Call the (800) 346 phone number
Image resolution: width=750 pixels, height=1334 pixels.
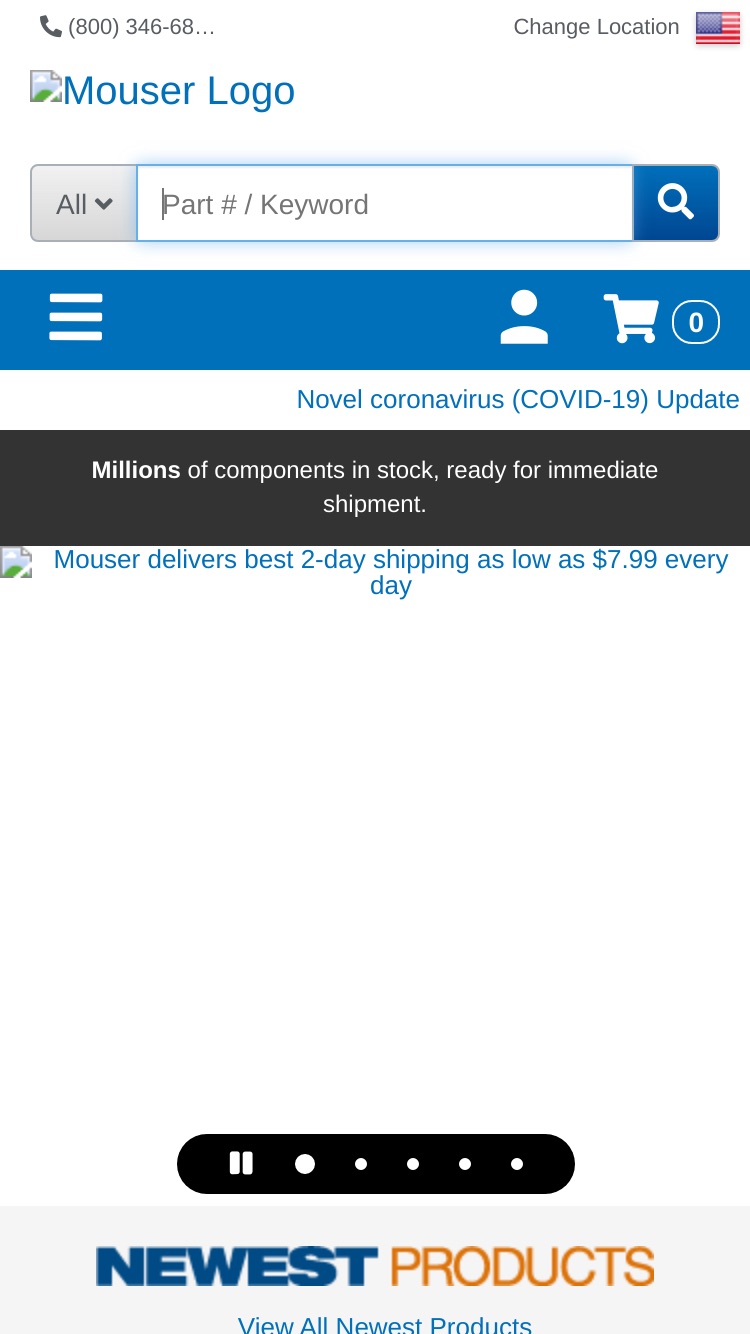coord(128,27)
